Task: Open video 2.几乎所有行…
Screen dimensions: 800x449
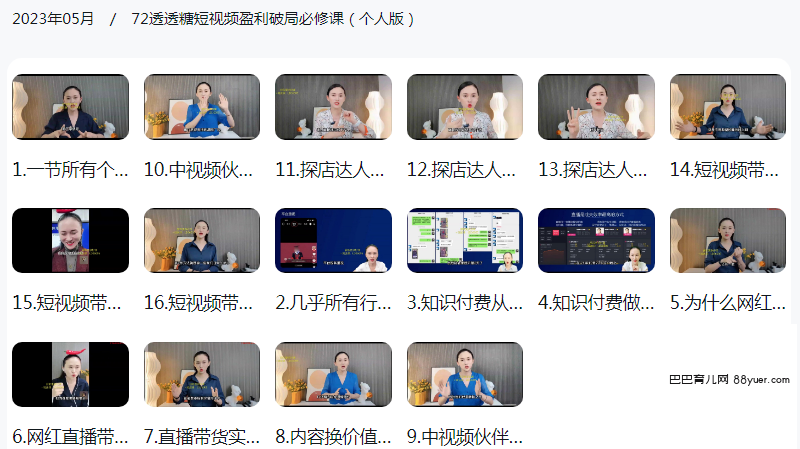Action: point(333,241)
